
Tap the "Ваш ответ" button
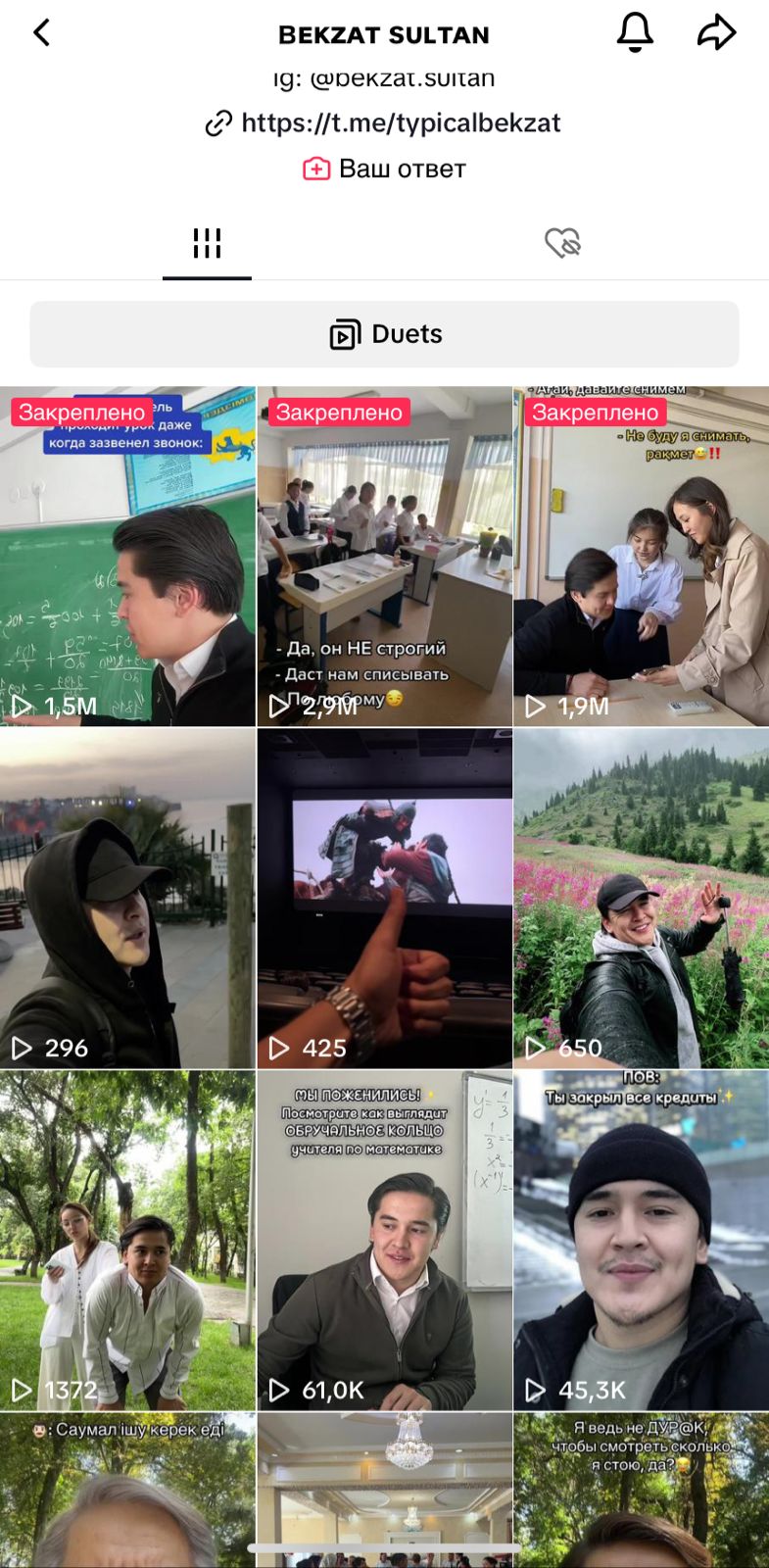(x=384, y=169)
